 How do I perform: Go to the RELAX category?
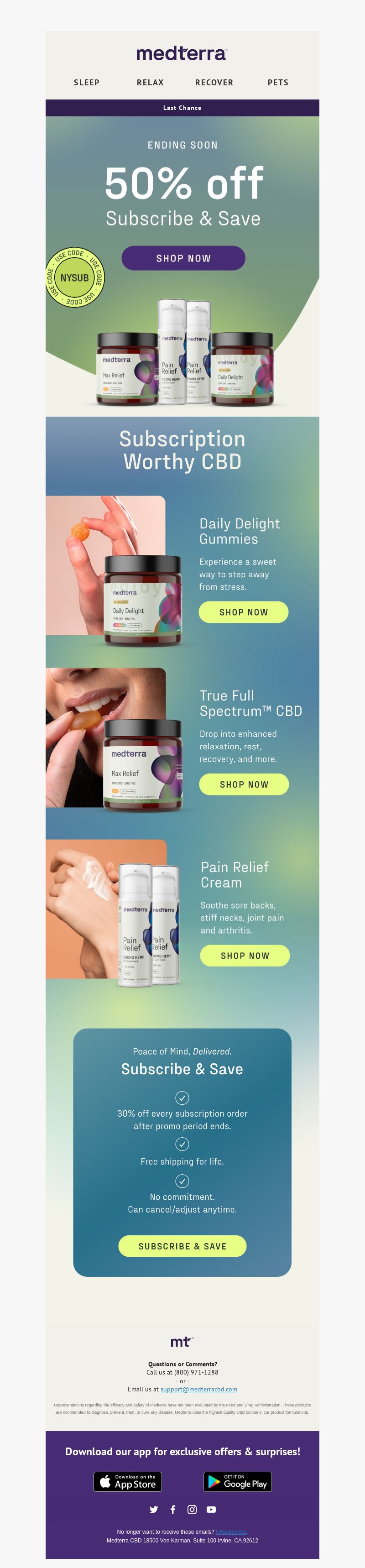pyautogui.click(x=150, y=83)
